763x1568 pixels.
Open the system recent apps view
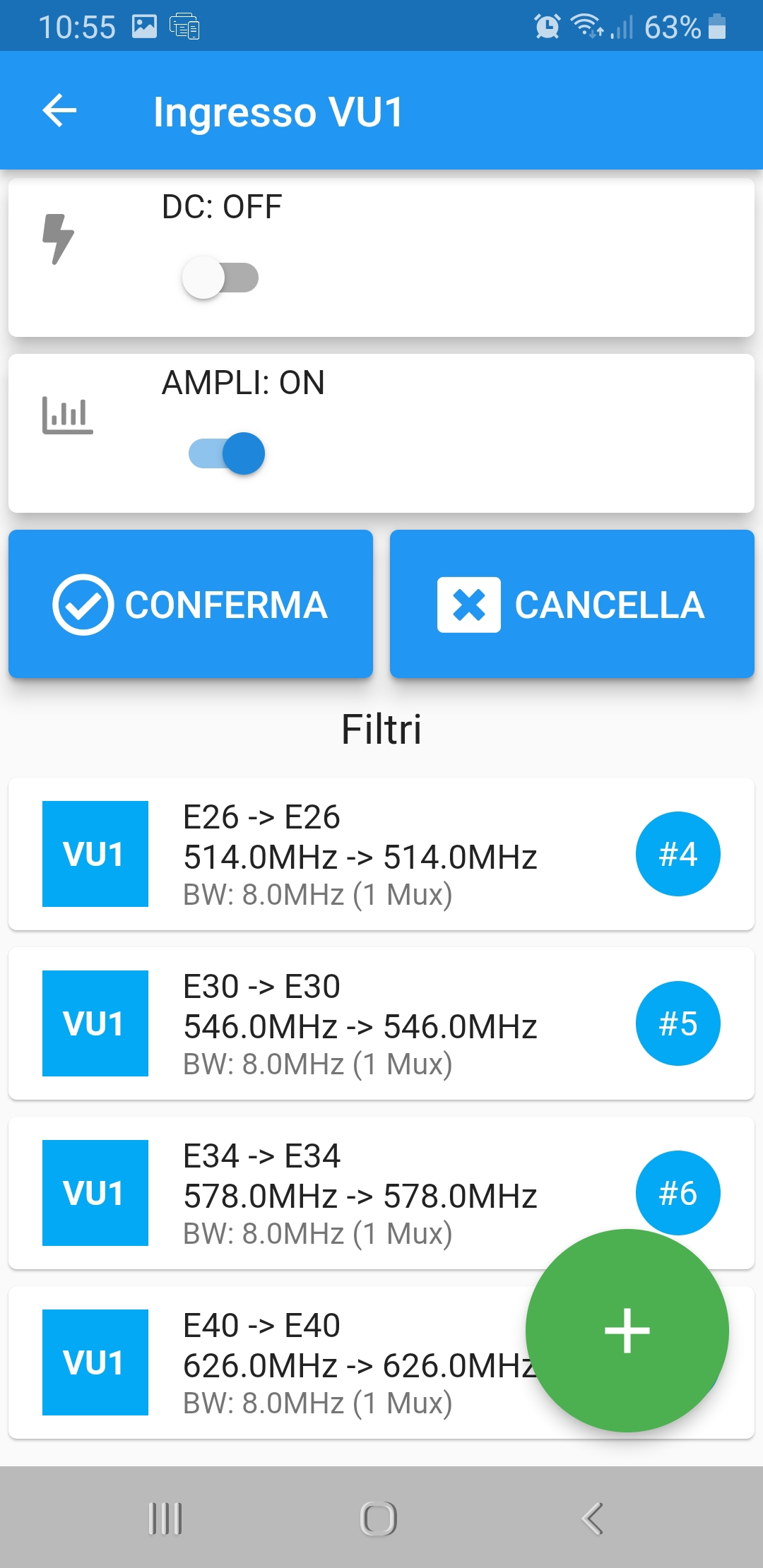coord(166,1518)
